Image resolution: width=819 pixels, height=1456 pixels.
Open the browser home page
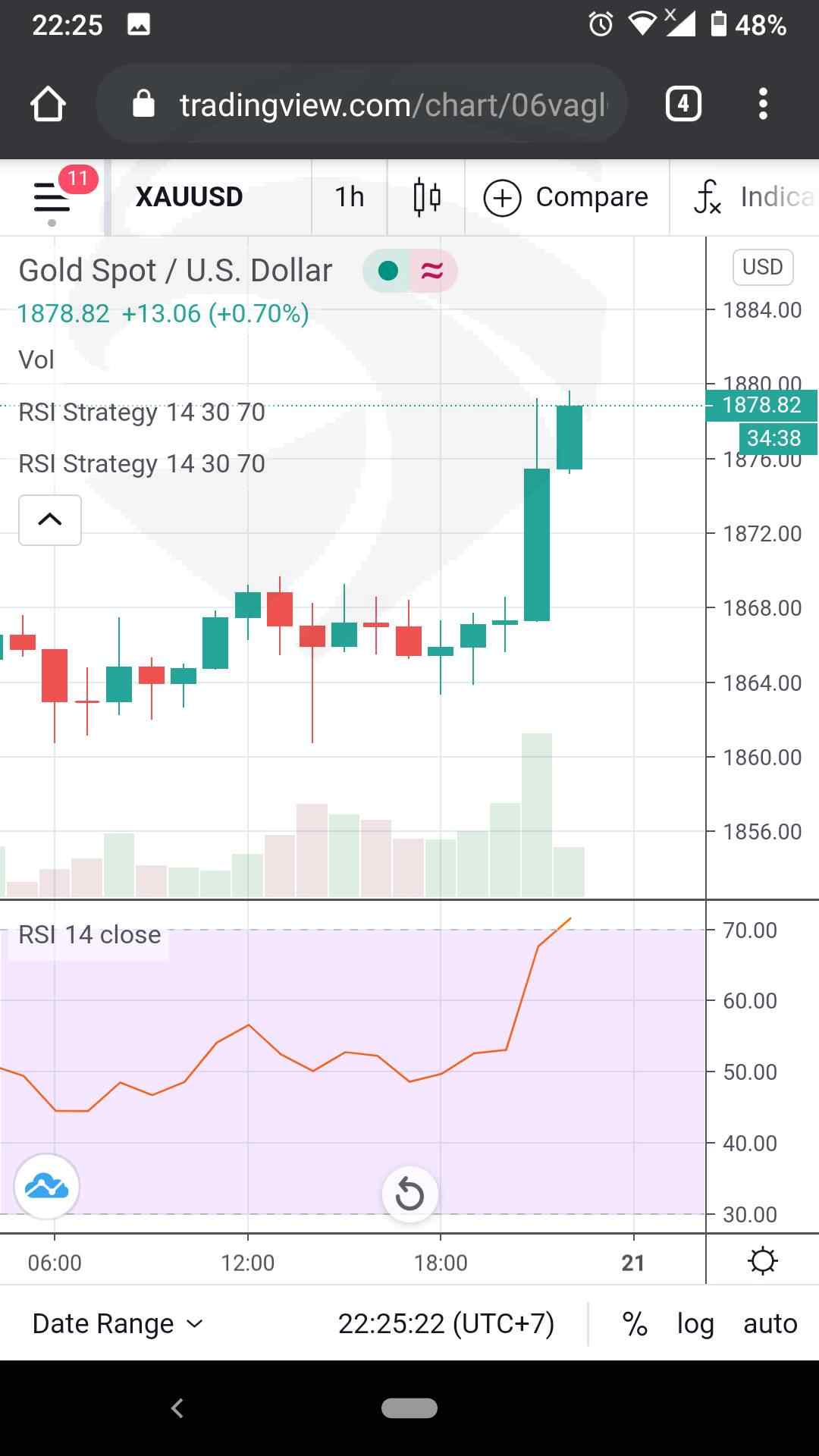(x=48, y=104)
